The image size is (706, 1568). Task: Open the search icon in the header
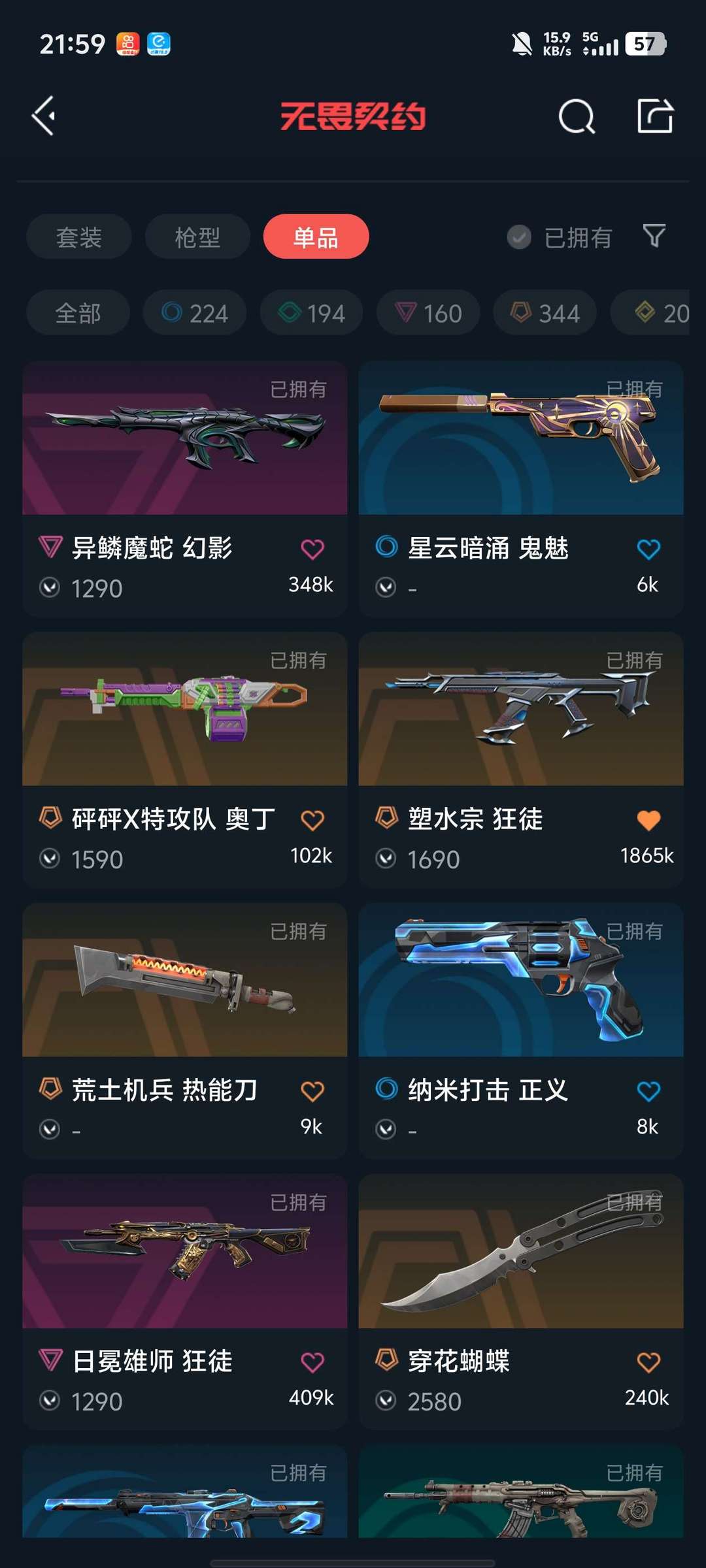(x=577, y=118)
